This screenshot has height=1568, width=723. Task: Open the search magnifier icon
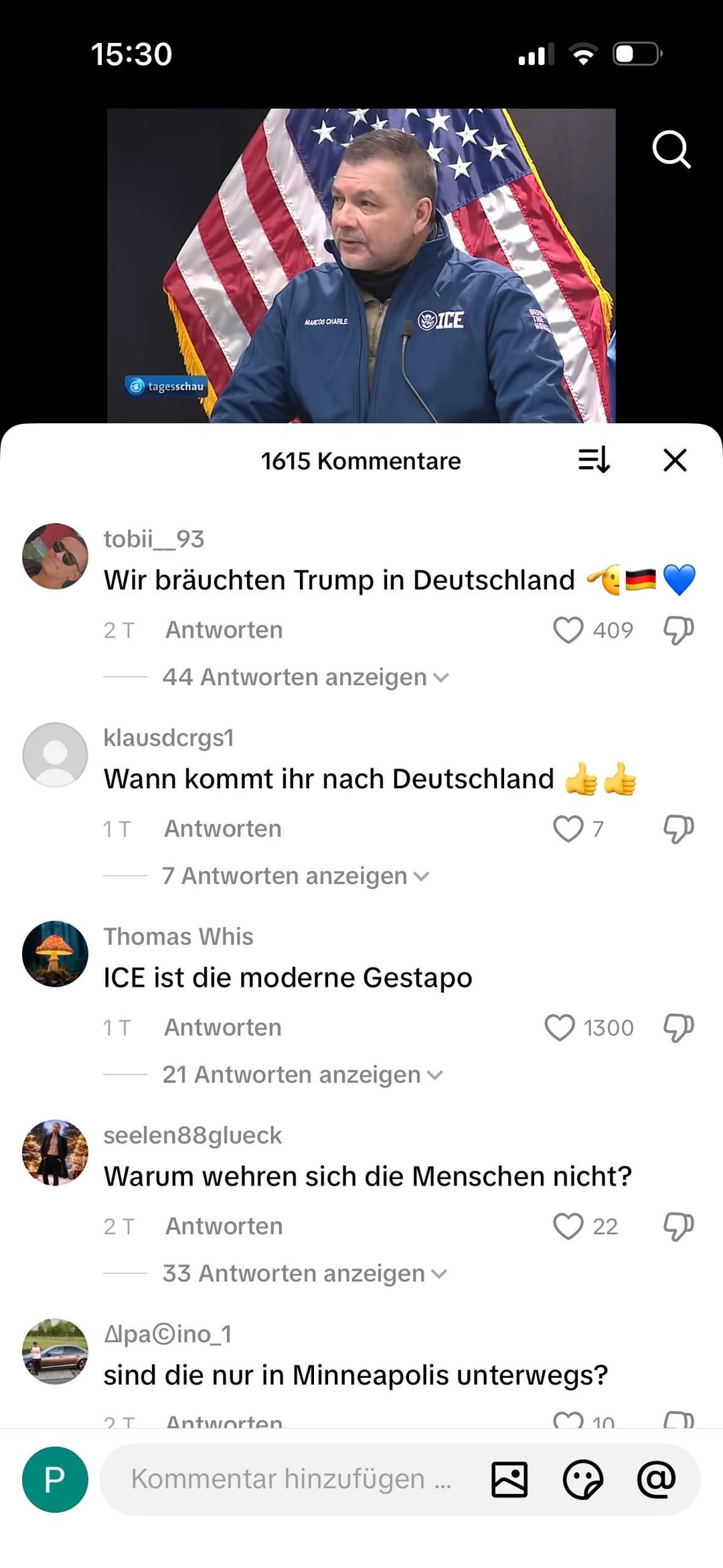(671, 149)
